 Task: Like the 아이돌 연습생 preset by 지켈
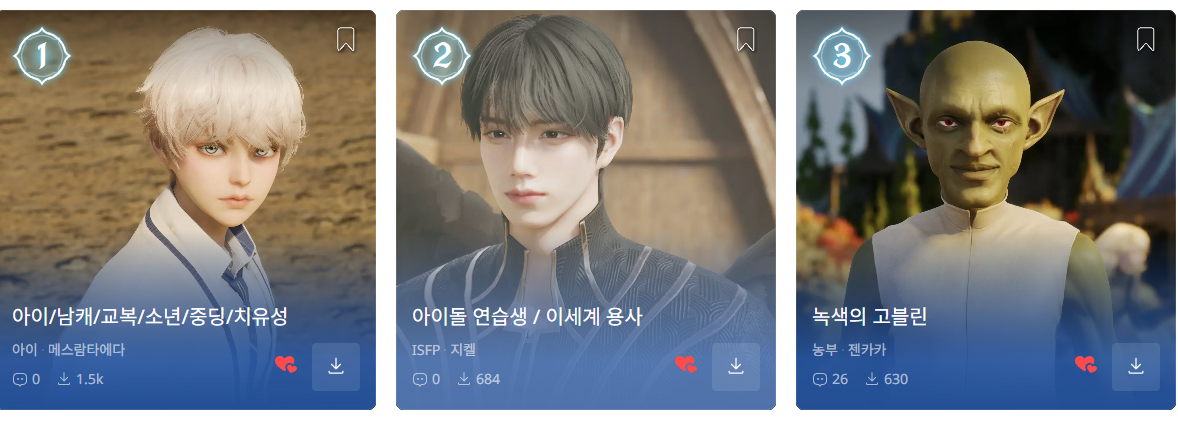(x=686, y=365)
